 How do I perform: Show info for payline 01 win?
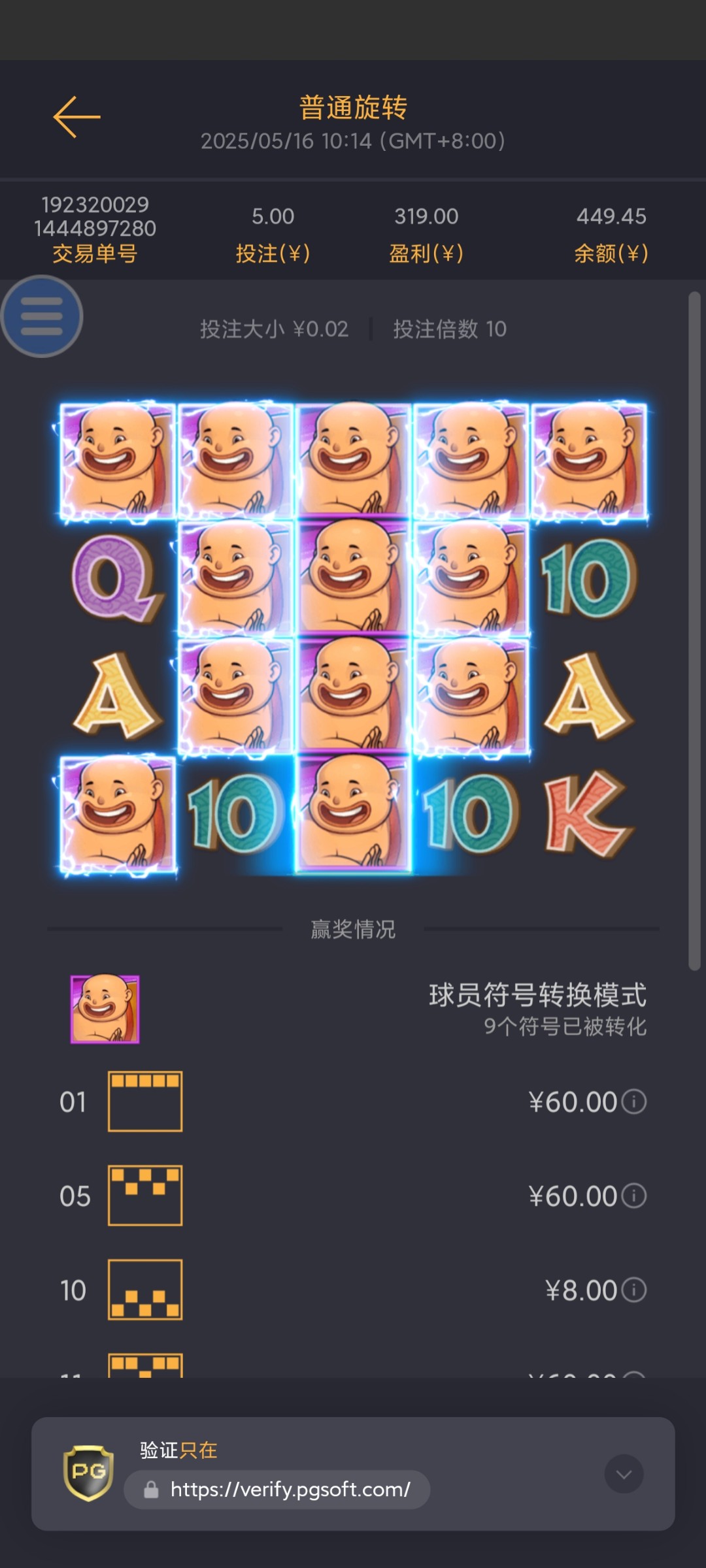[633, 1102]
